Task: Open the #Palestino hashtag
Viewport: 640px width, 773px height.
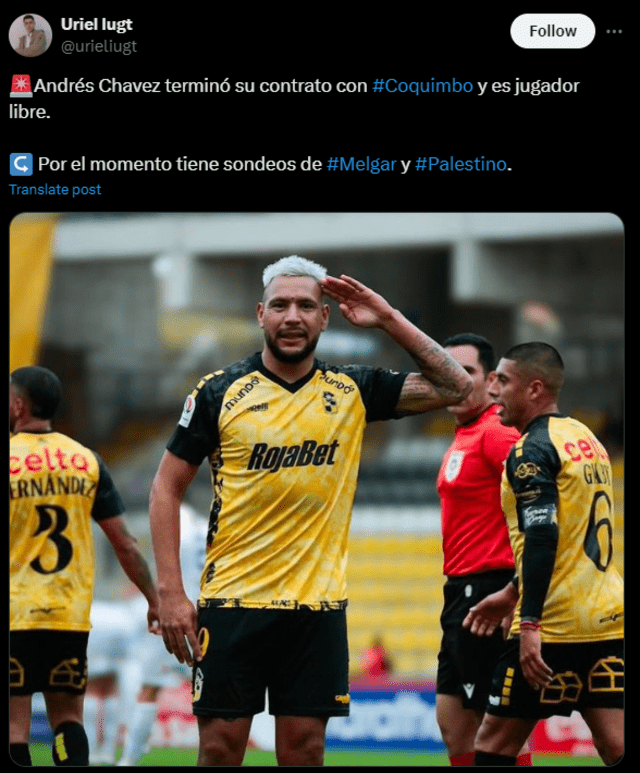Action: [x=461, y=164]
